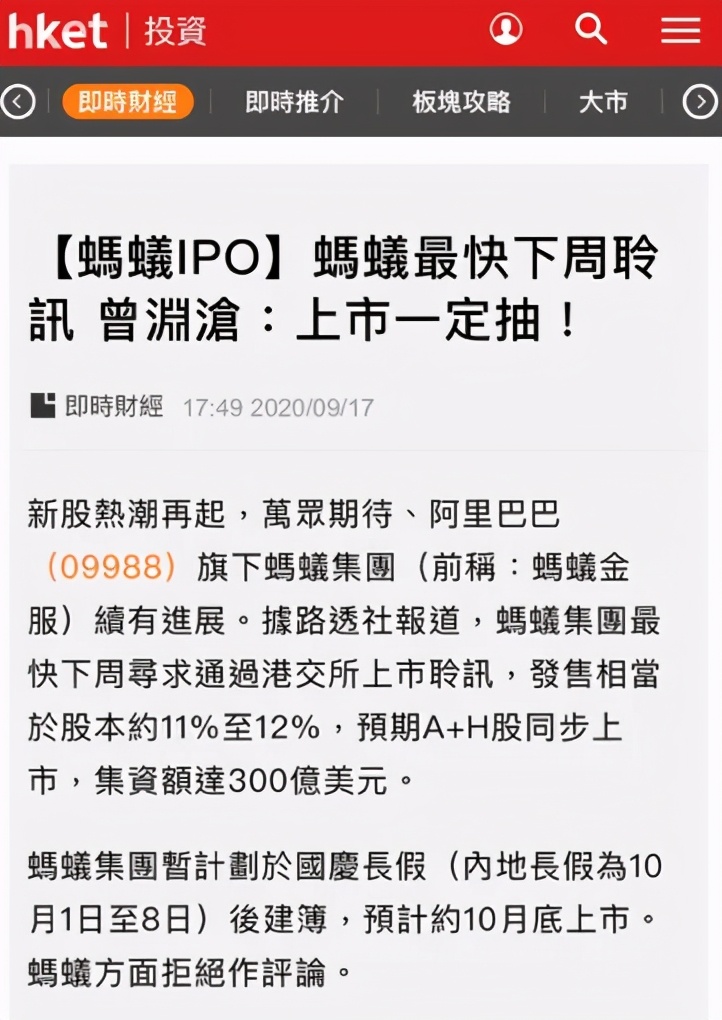Show more tabs with right arrow
722x1020 pixels.
click(x=701, y=102)
